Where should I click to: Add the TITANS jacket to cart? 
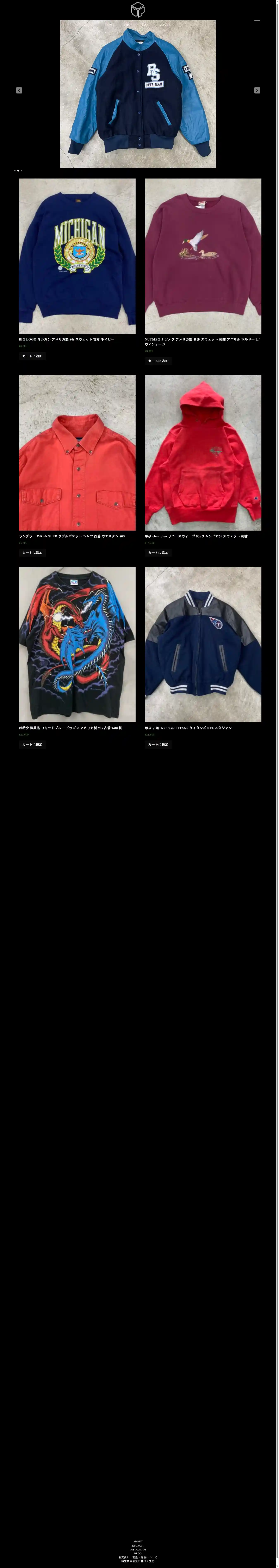pos(158,744)
